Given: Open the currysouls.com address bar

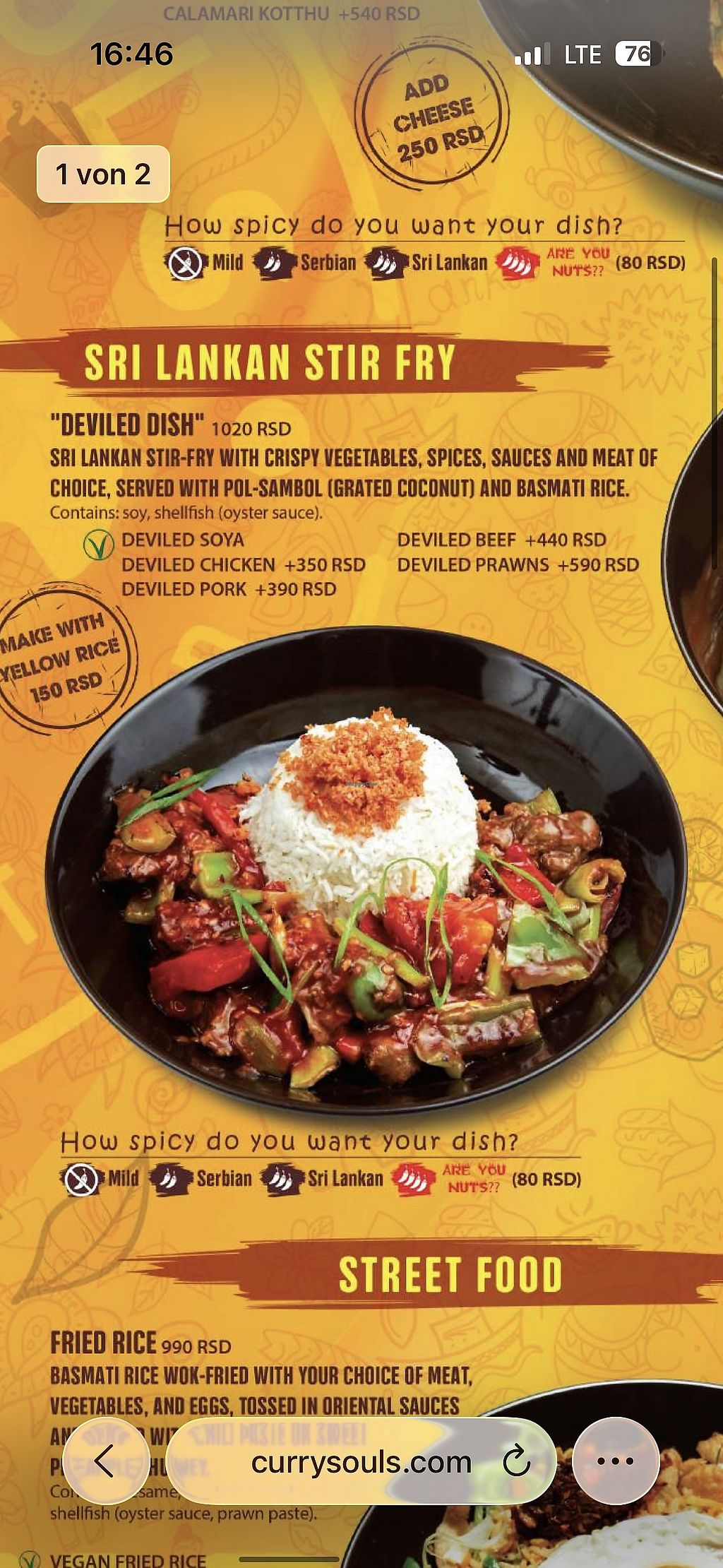Looking at the screenshot, I should [361, 1461].
